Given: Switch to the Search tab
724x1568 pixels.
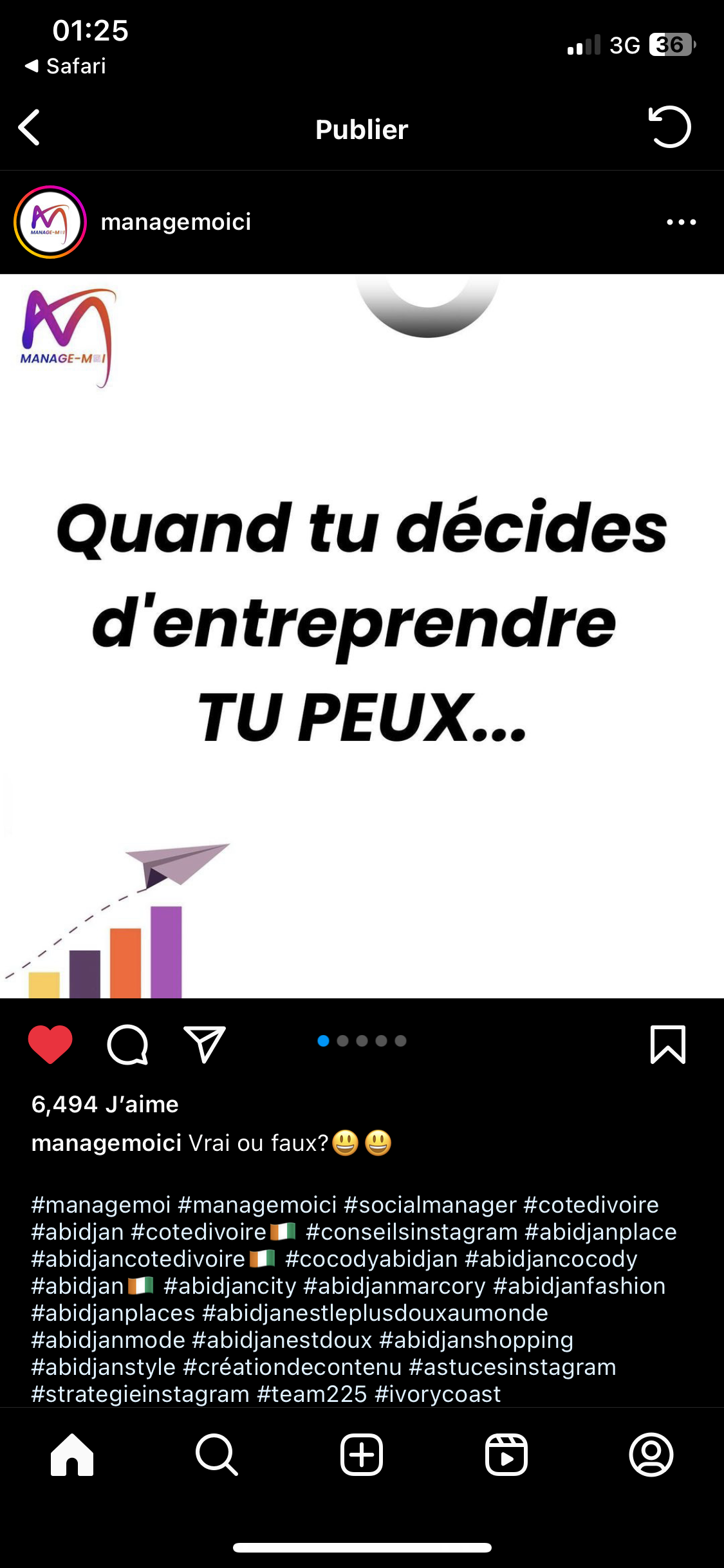Looking at the screenshot, I should click(x=217, y=1455).
